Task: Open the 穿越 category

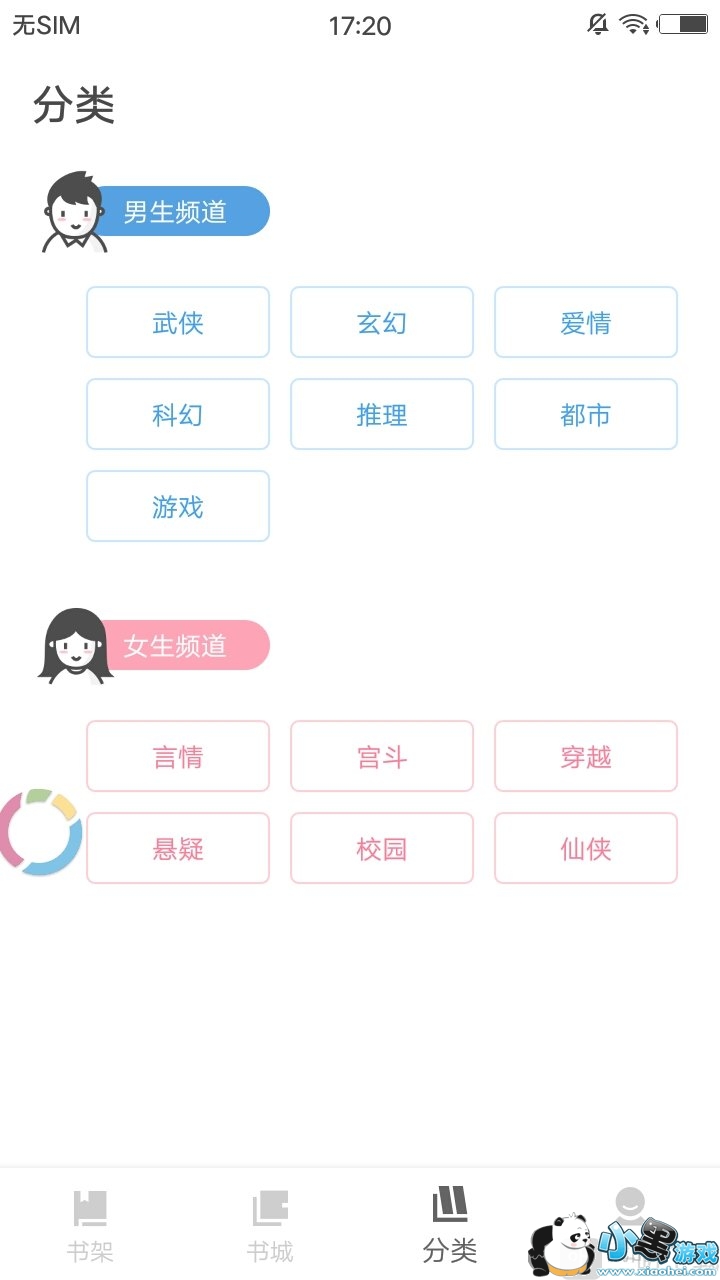Action: coord(586,756)
